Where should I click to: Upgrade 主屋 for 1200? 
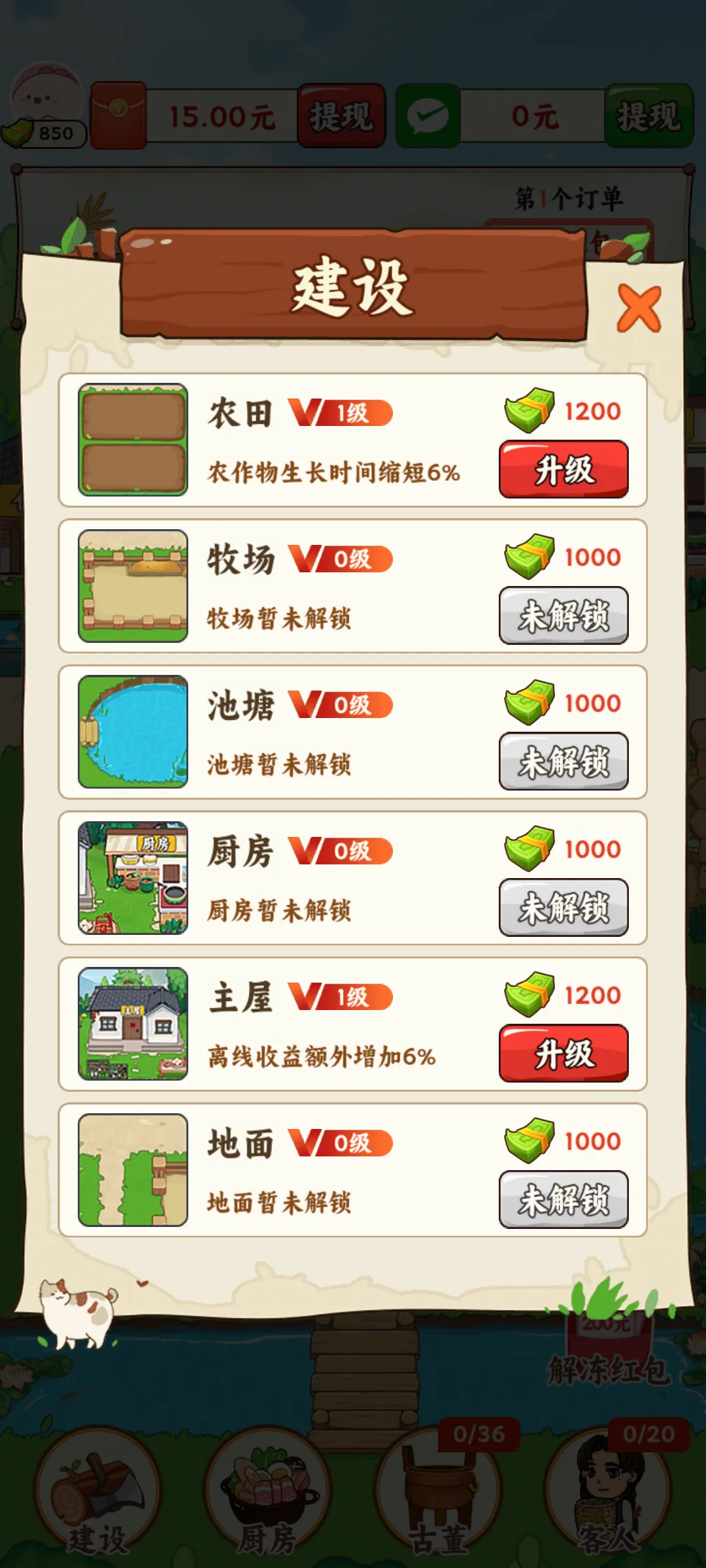click(563, 1053)
